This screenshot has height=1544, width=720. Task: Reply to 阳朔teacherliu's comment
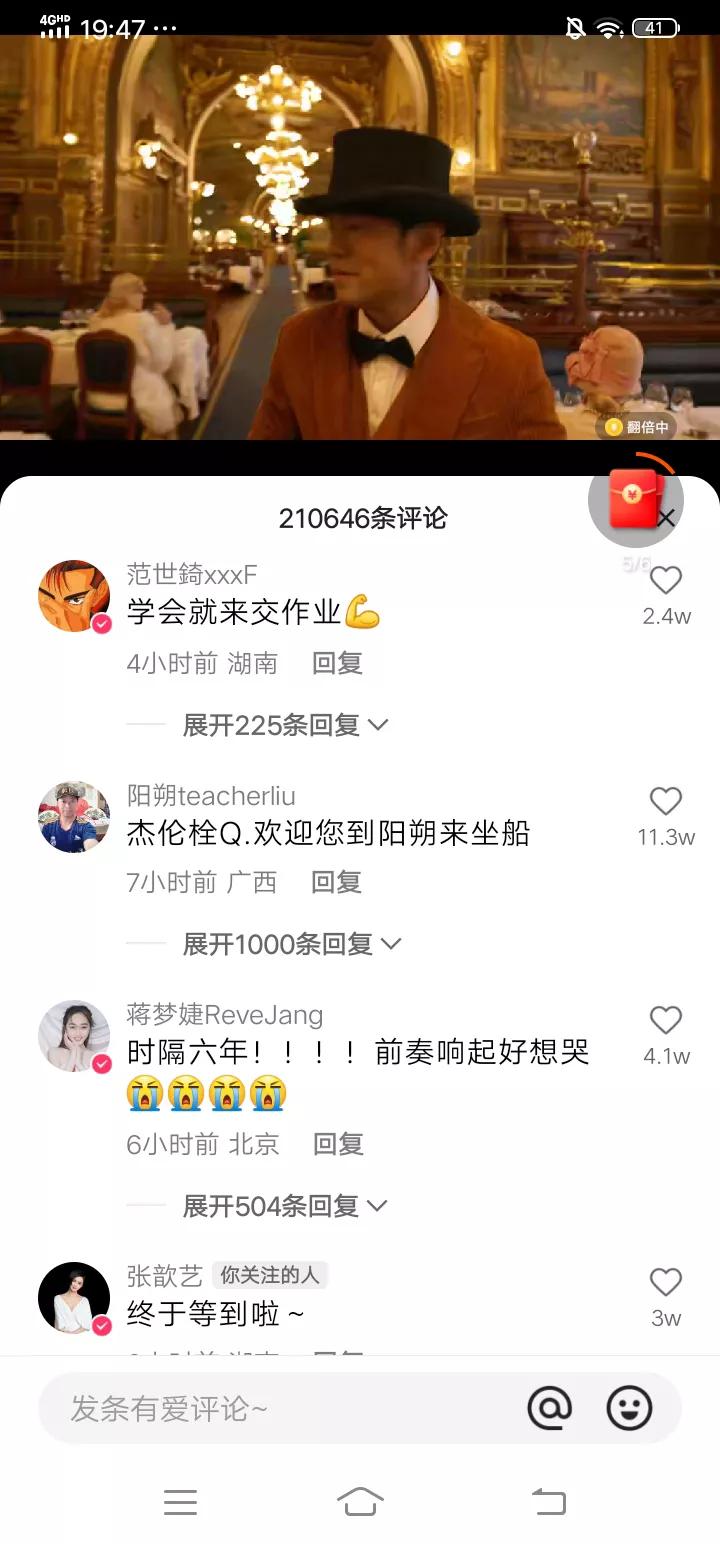pyautogui.click(x=335, y=883)
